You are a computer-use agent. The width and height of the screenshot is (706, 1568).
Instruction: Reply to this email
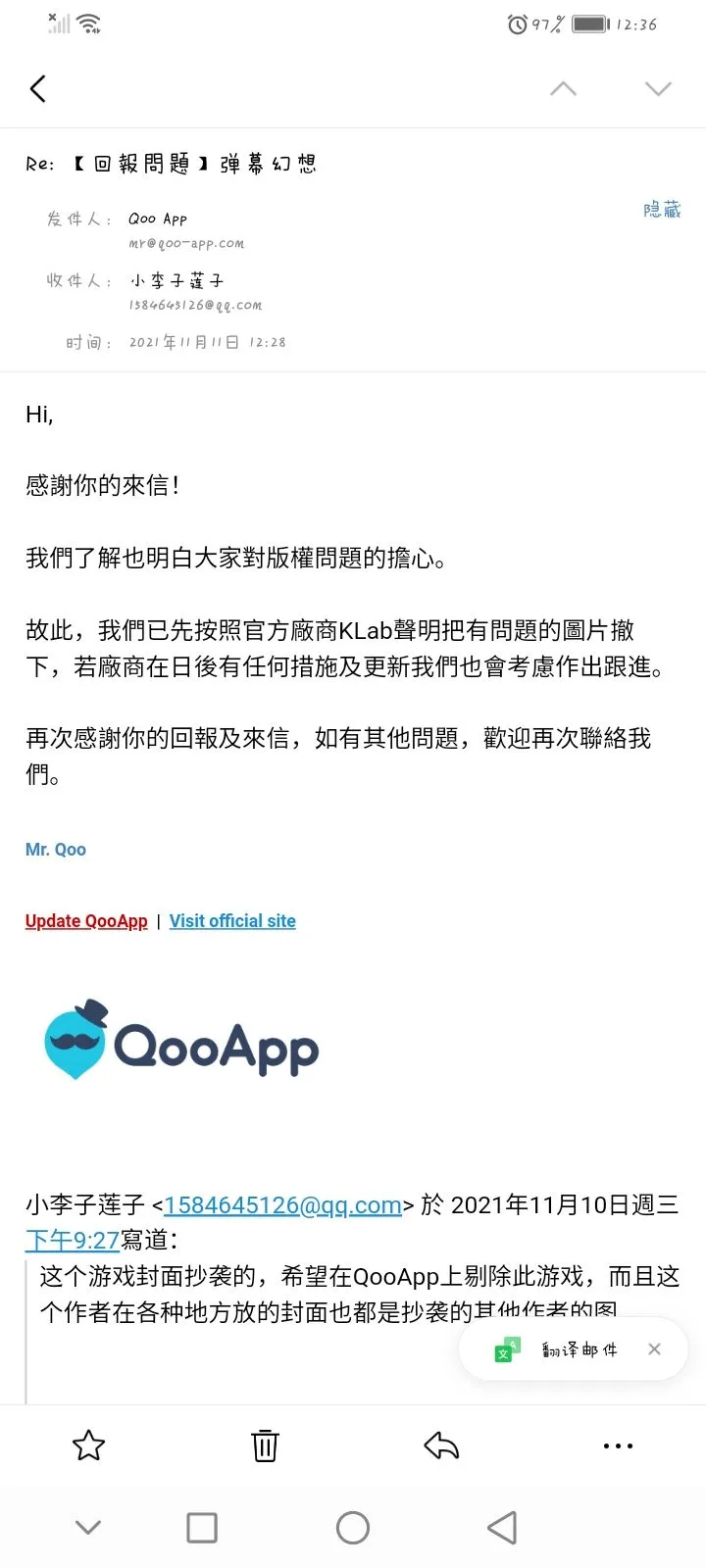pos(441,1445)
